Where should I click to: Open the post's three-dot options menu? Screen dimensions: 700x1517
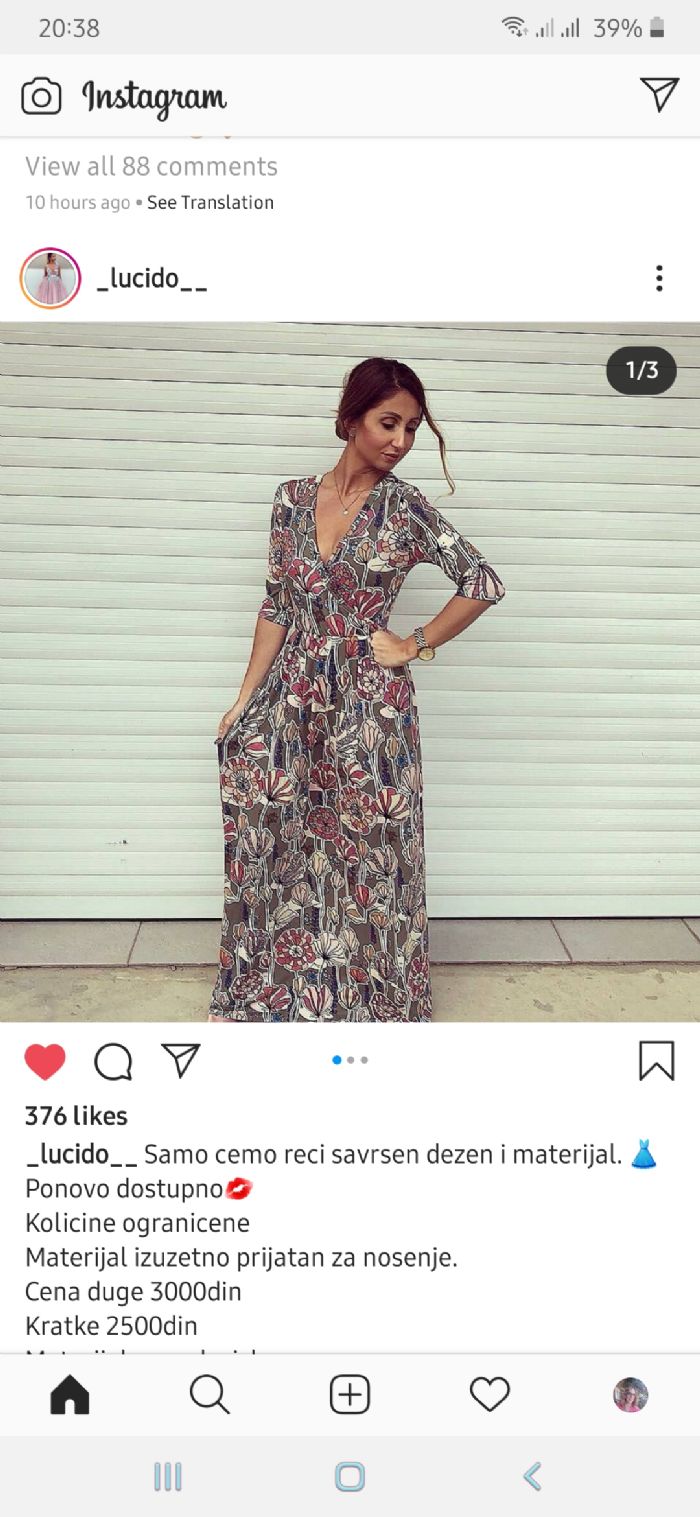click(659, 278)
